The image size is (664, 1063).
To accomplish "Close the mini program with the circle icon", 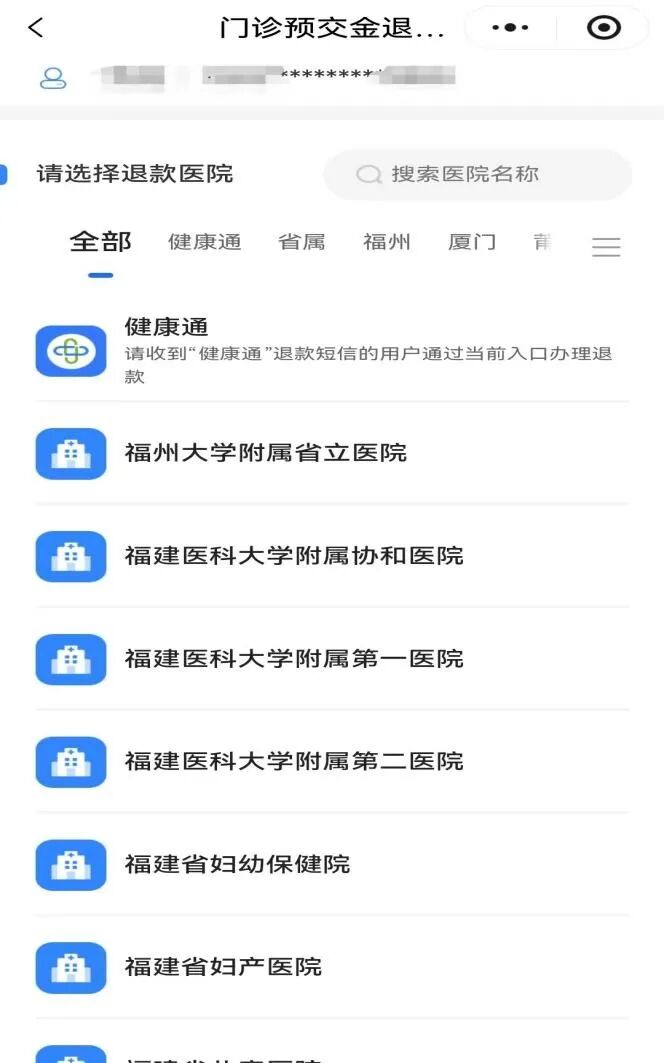I will [x=603, y=28].
